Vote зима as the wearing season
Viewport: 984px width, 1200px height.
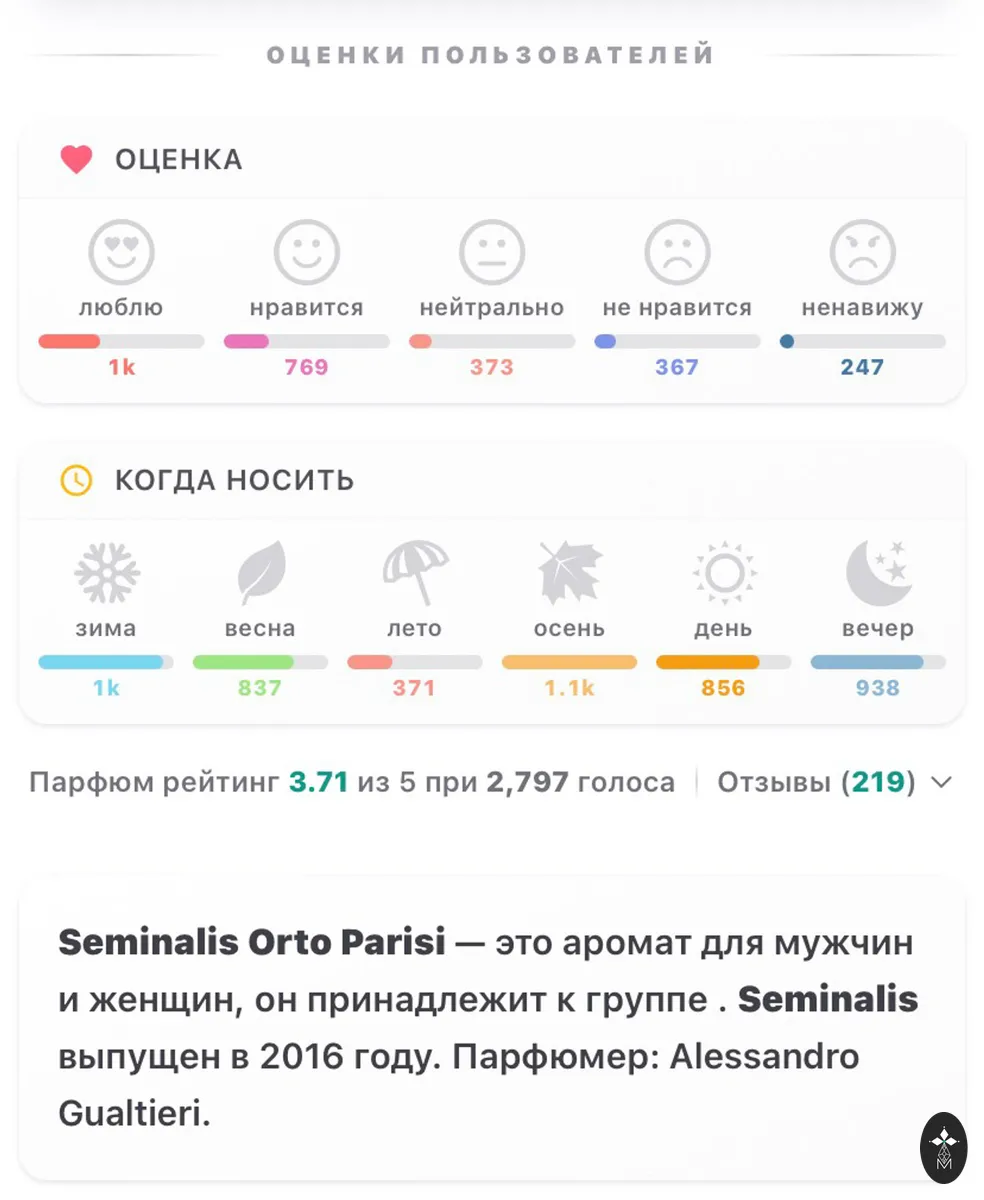point(106,574)
